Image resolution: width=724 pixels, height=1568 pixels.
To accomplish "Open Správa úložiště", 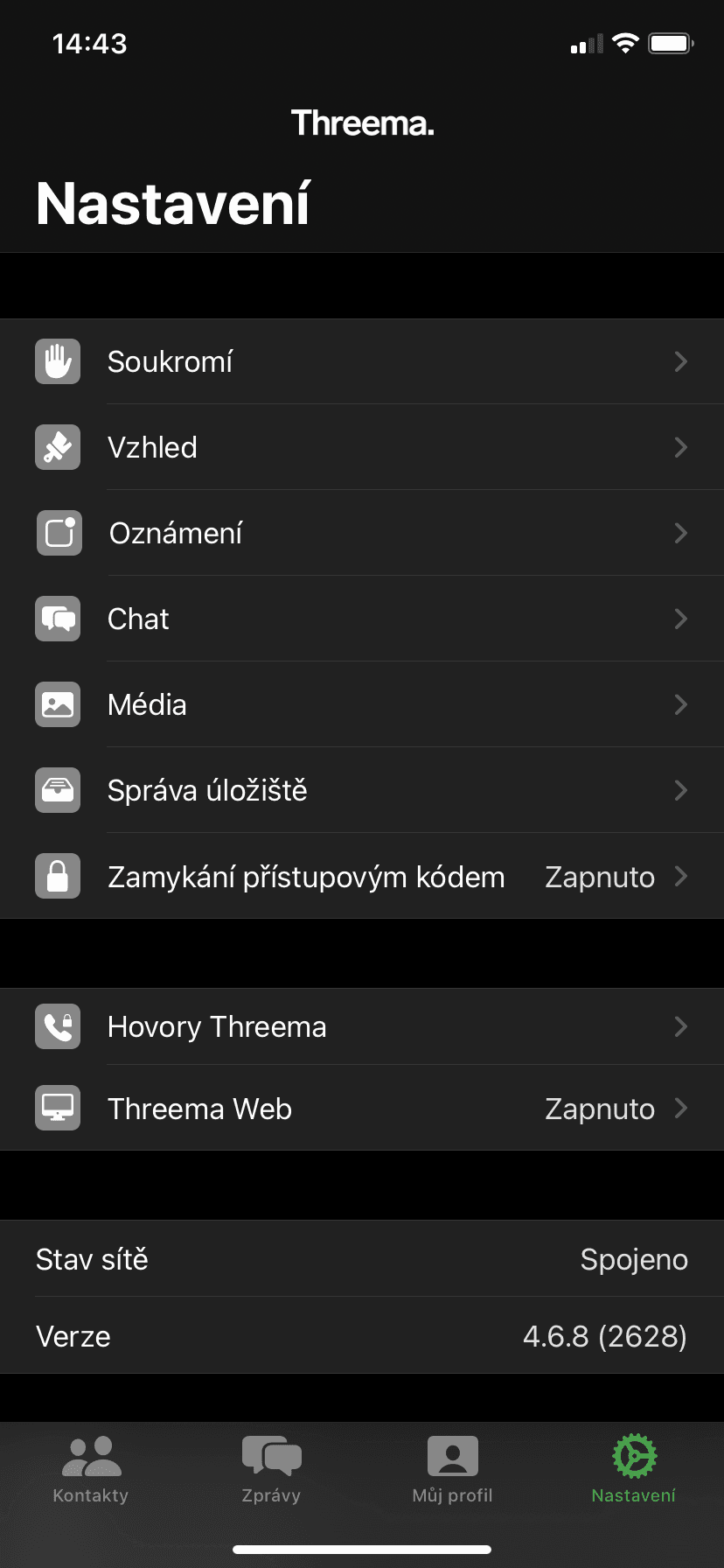I will pyautogui.click(x=362, y=790).
